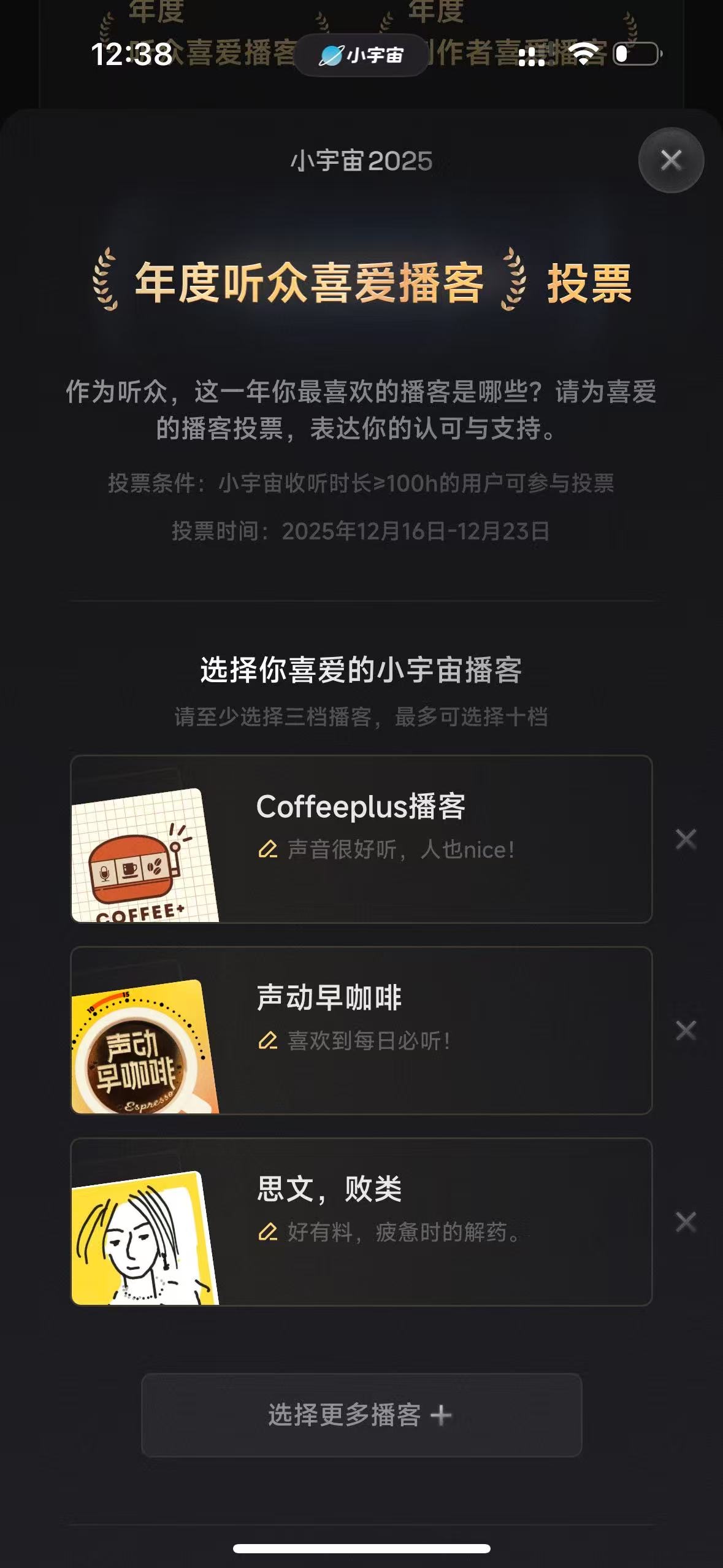The width and height of the screenshot is (723, 1568).
Task: Remove Coffeeplus播客 from the selection
Action: click(686, 839)
